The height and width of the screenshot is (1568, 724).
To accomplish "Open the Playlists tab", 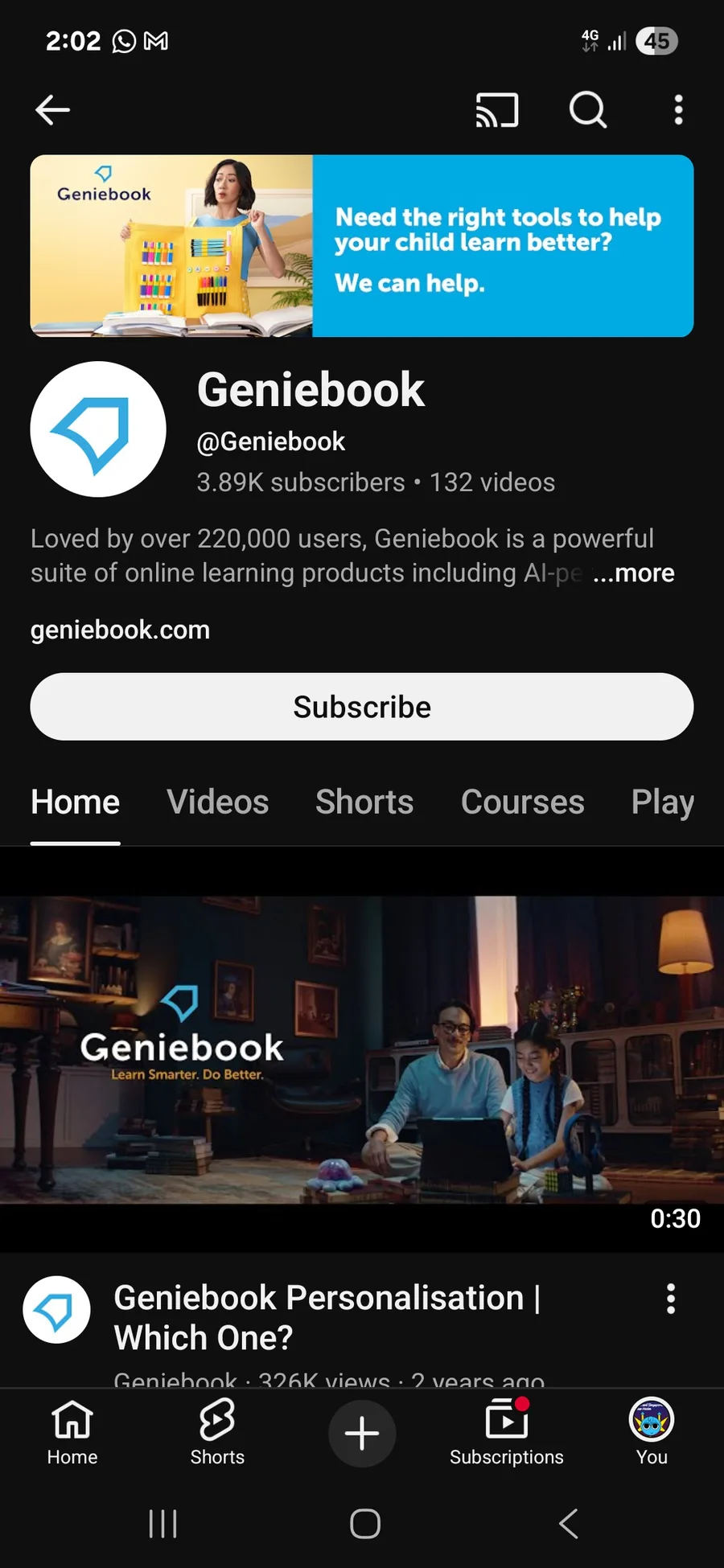I will point(663,802).
